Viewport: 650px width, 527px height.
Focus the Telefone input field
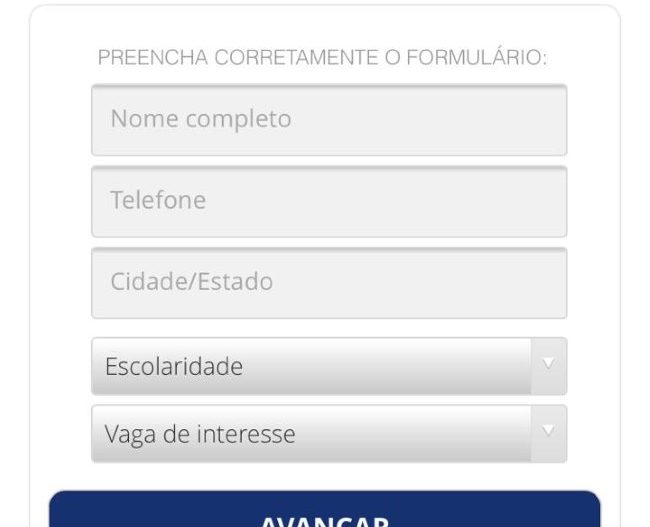(328, 201)
